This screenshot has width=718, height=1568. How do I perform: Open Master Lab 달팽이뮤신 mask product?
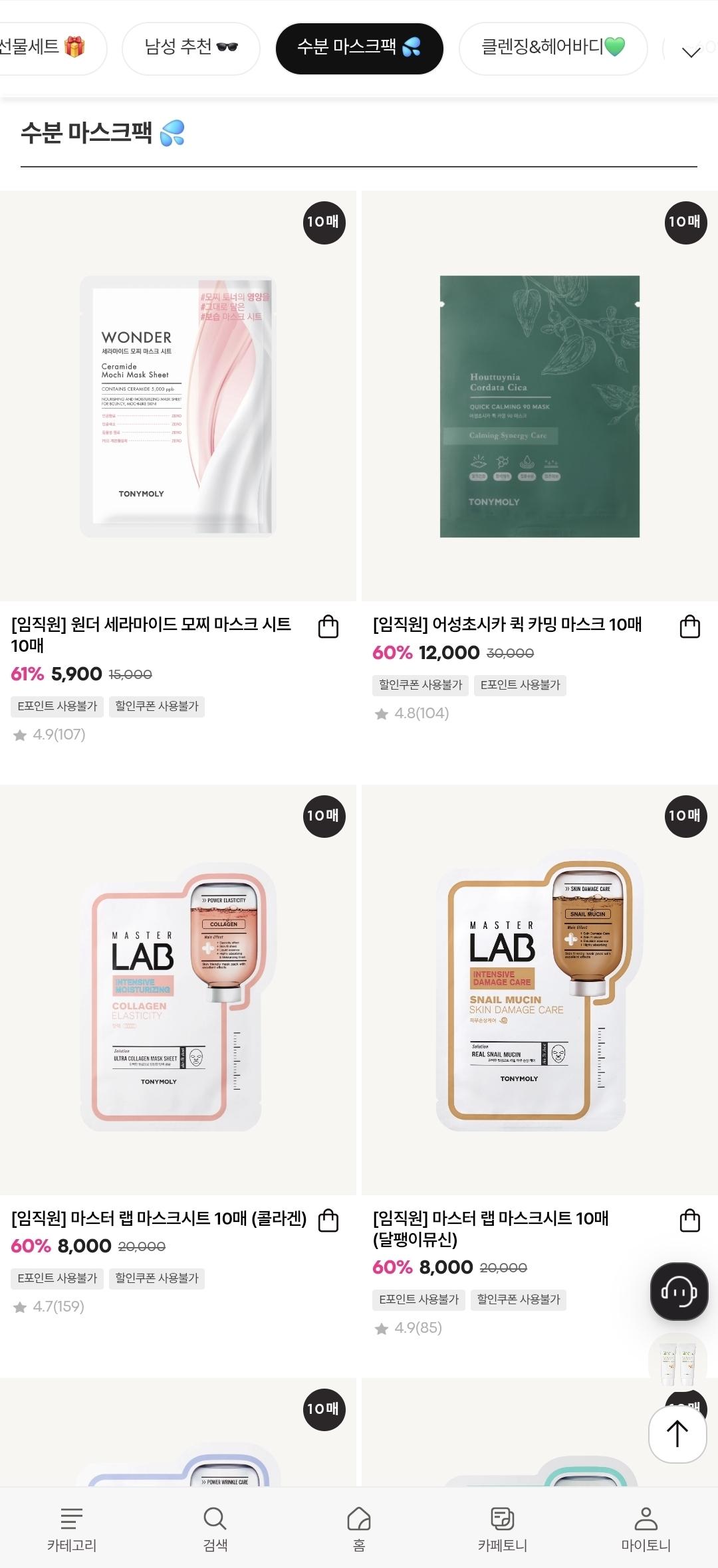539,997
